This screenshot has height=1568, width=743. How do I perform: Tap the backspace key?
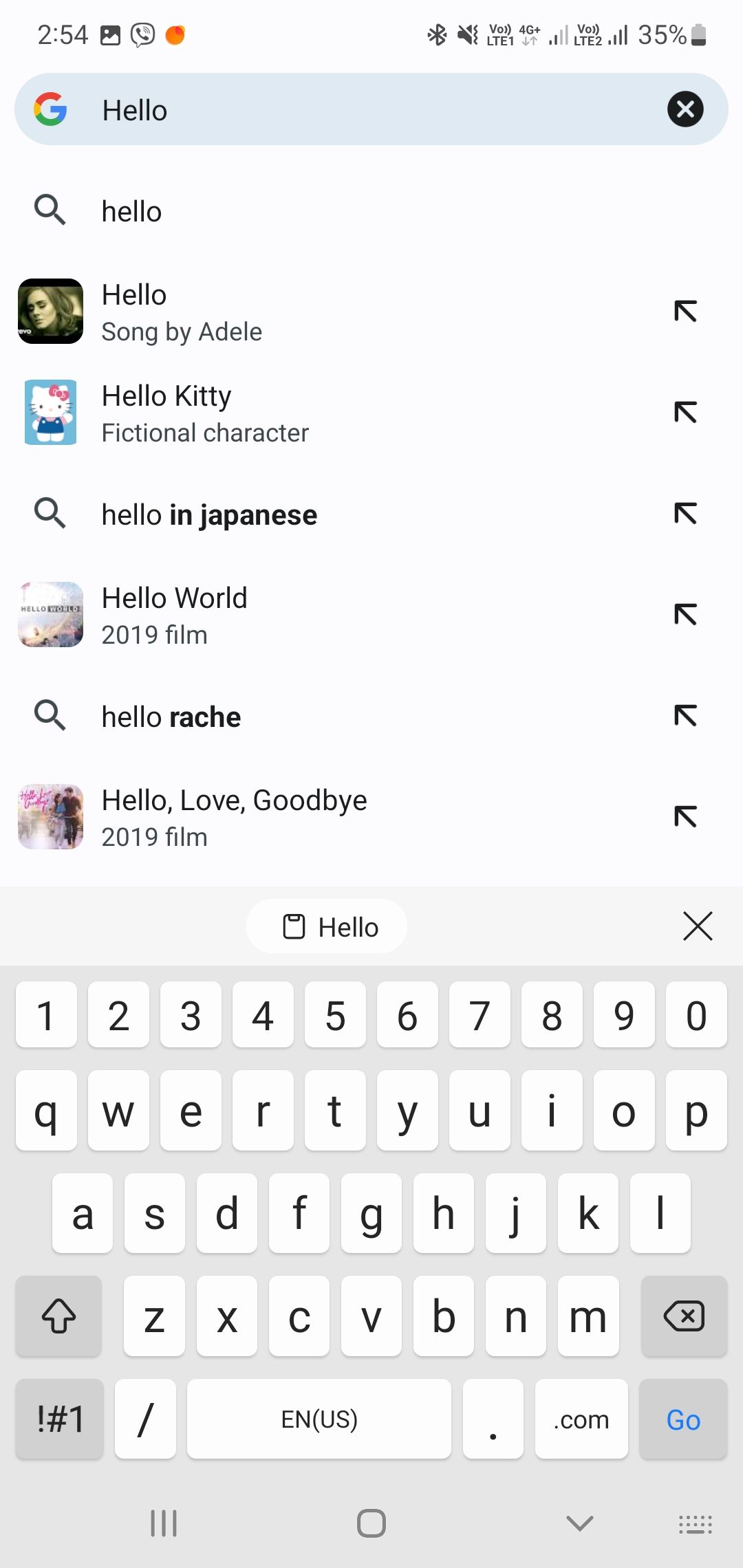click(x=683, y=1316)
